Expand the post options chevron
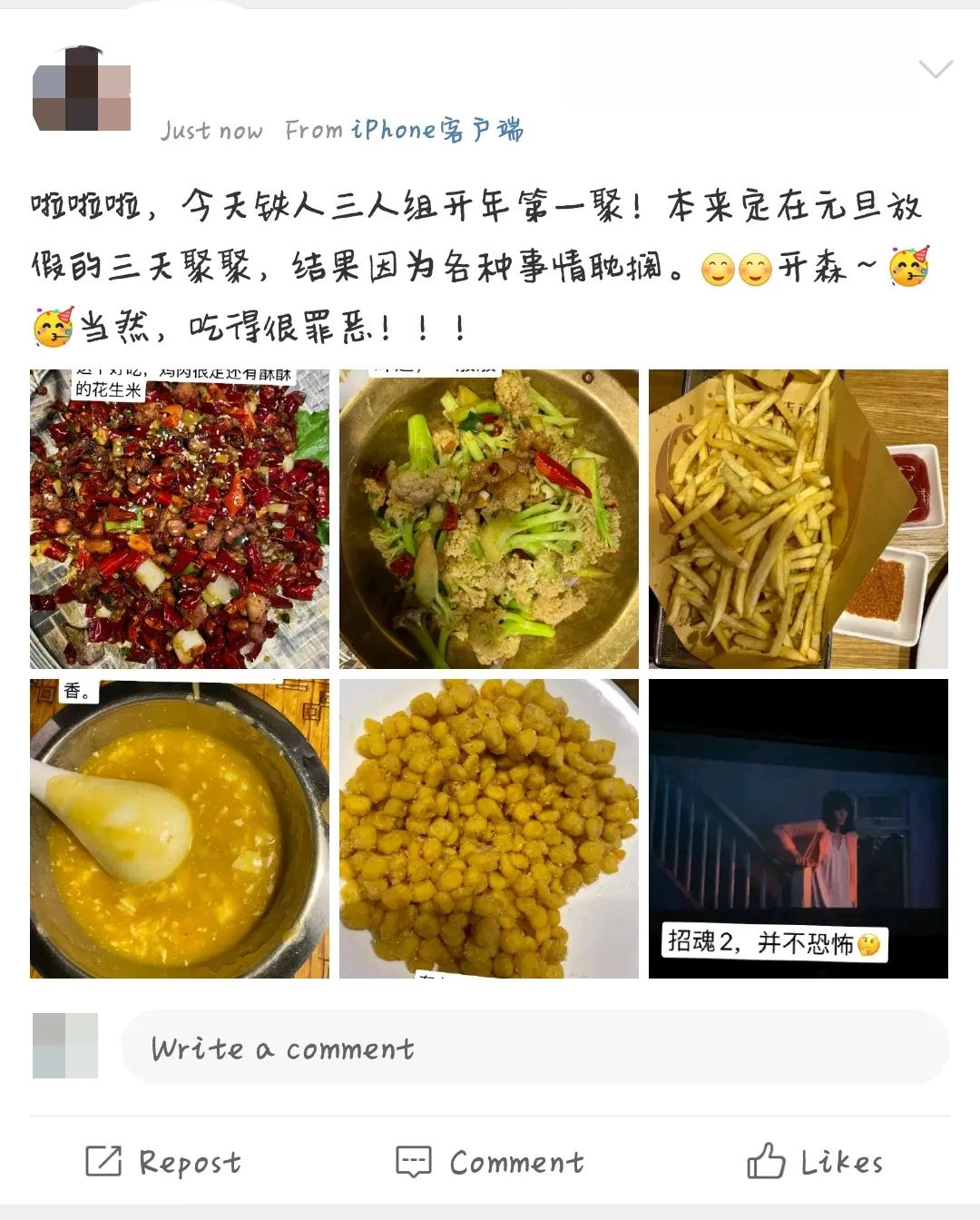 [x=935, y=70]
